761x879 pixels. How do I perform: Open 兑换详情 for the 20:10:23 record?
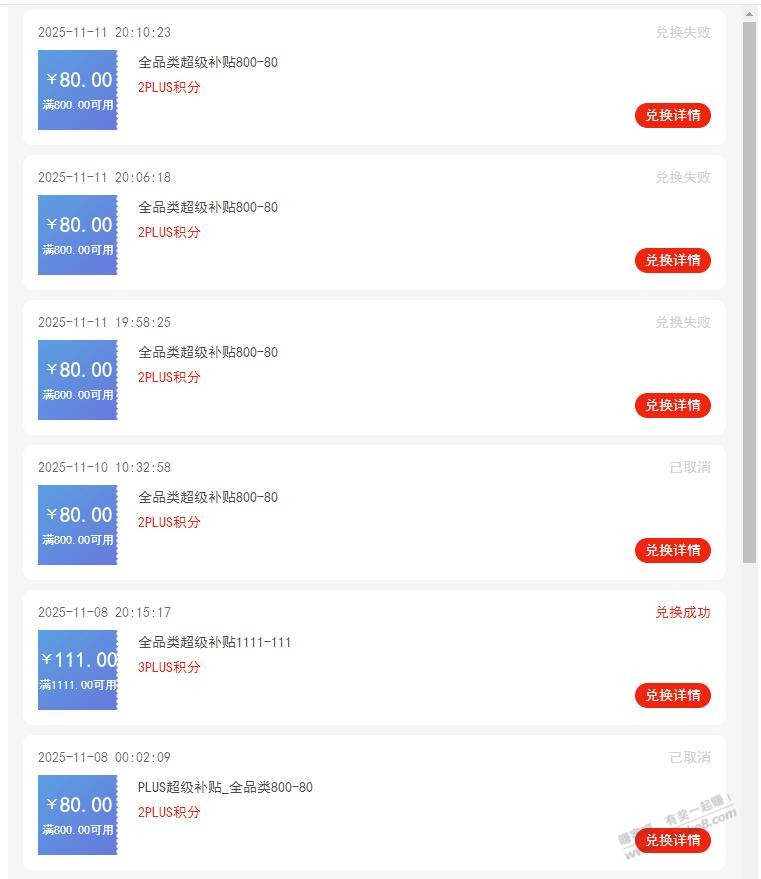click(x=672, y=115)
